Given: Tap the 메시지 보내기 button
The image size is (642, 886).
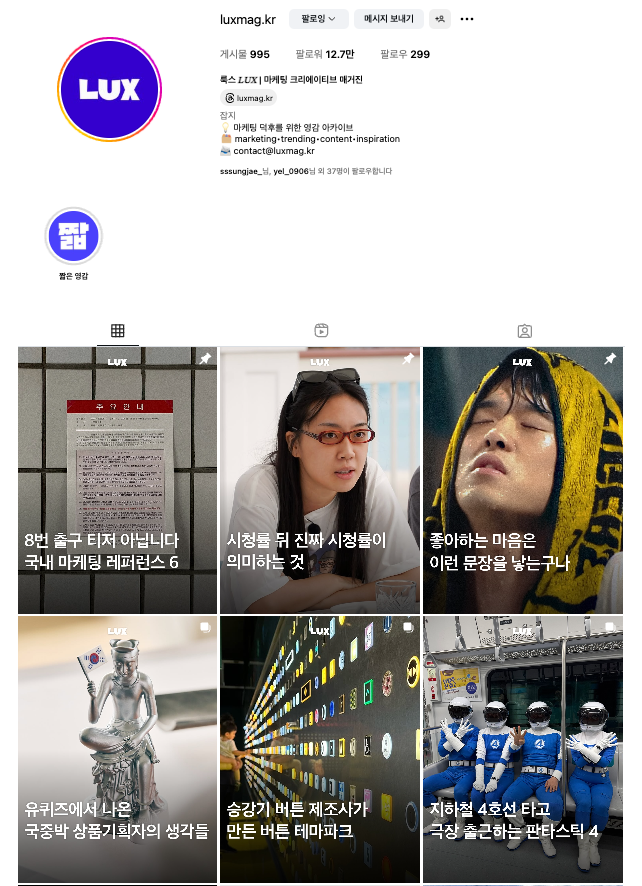Looking at the screenshot, I should [x=389, y=19].
